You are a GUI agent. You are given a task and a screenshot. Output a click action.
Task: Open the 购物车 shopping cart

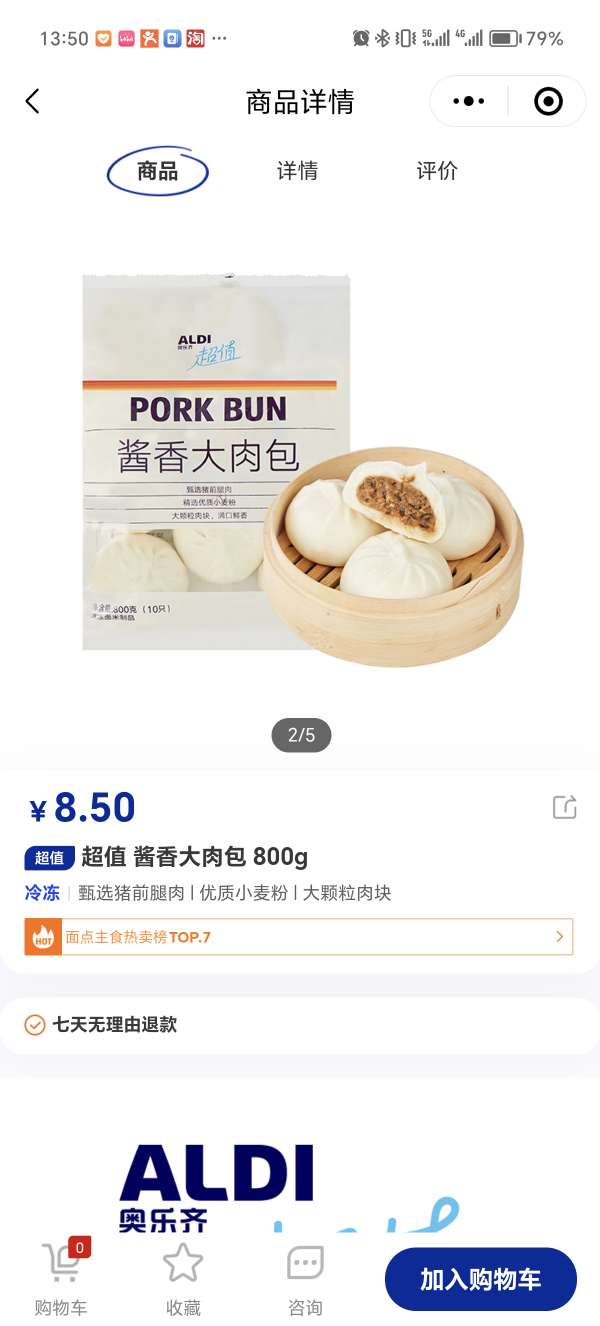click(x=61, y=1278)
